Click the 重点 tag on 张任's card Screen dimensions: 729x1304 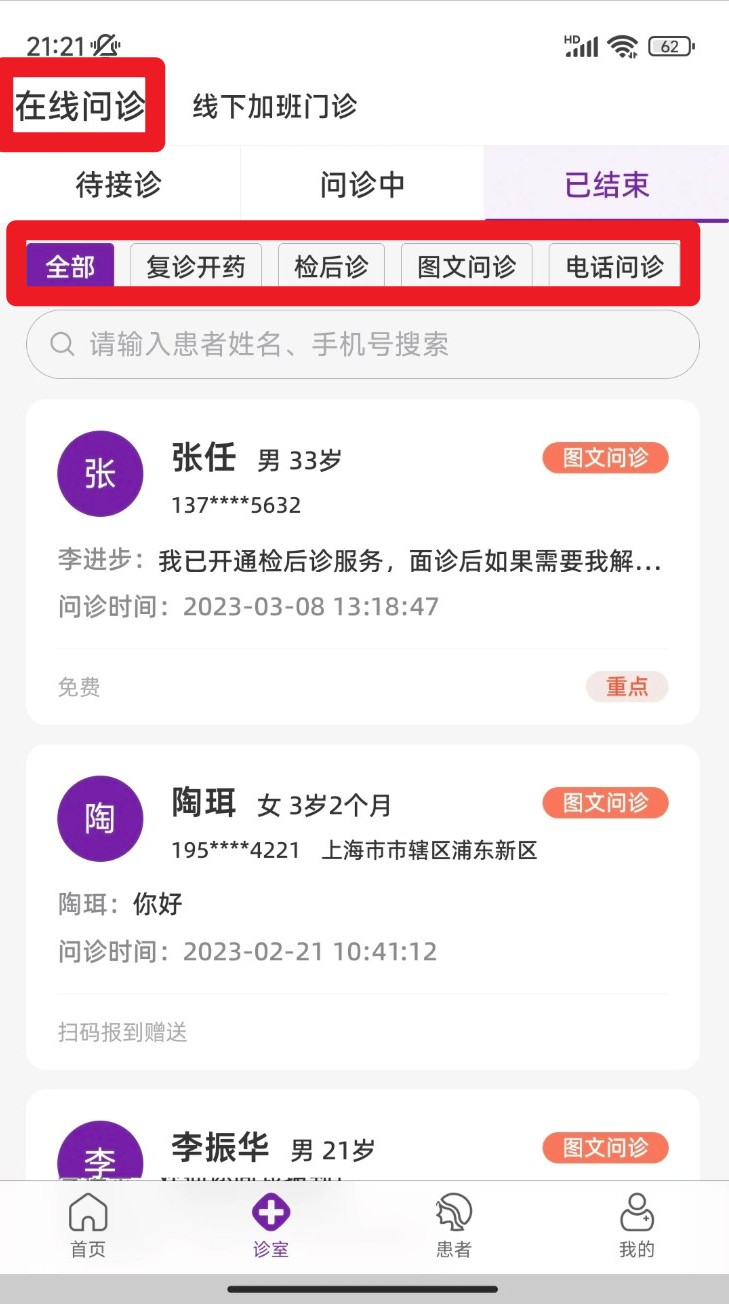coord(627,686)
